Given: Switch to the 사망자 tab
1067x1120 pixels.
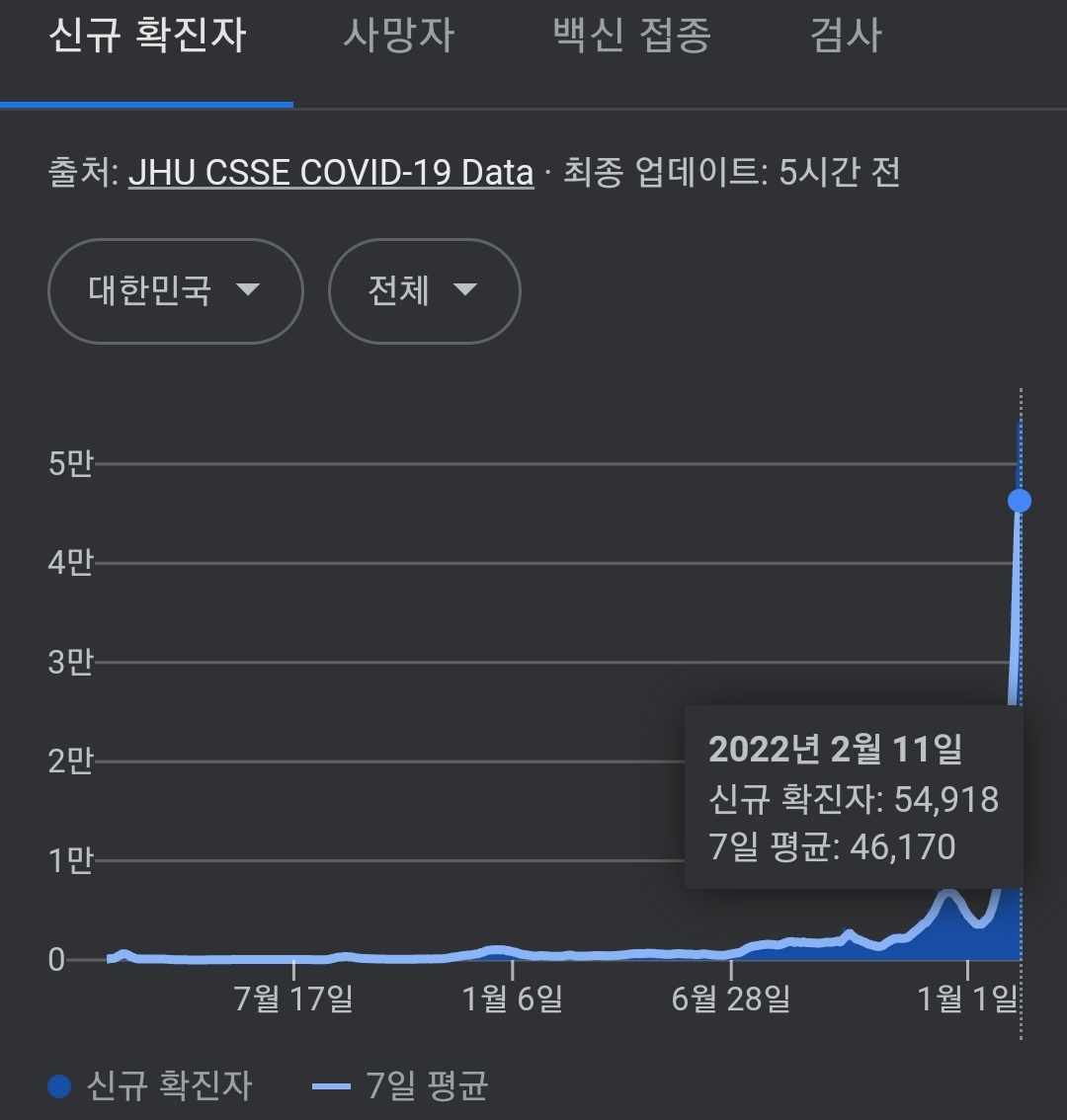Looking at the screenshot, I should point(399,36).
